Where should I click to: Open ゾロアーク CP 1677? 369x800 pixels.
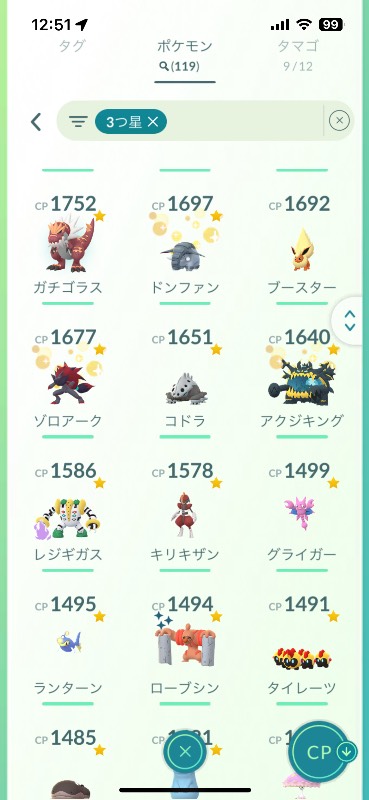(x=68, y=378)
